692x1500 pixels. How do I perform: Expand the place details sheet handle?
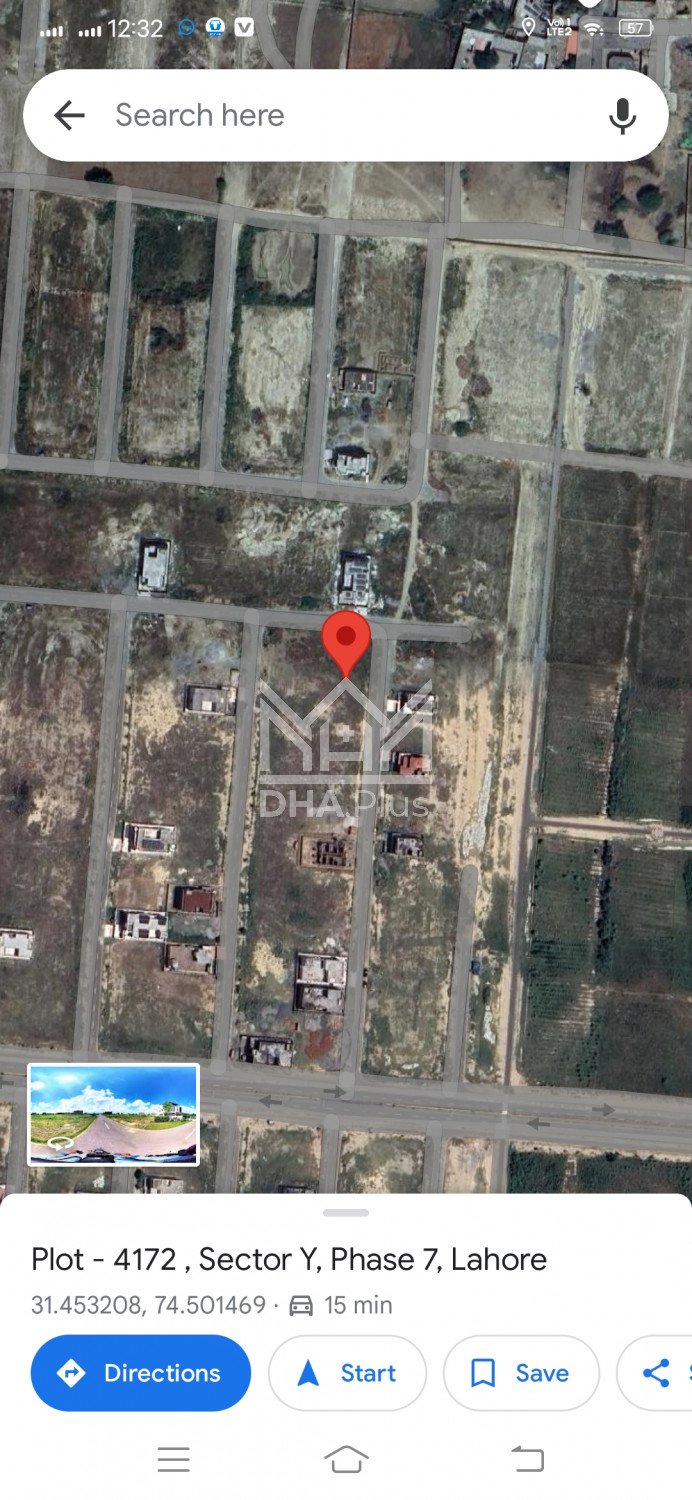pyautogui.click(x=346, y=1213)
